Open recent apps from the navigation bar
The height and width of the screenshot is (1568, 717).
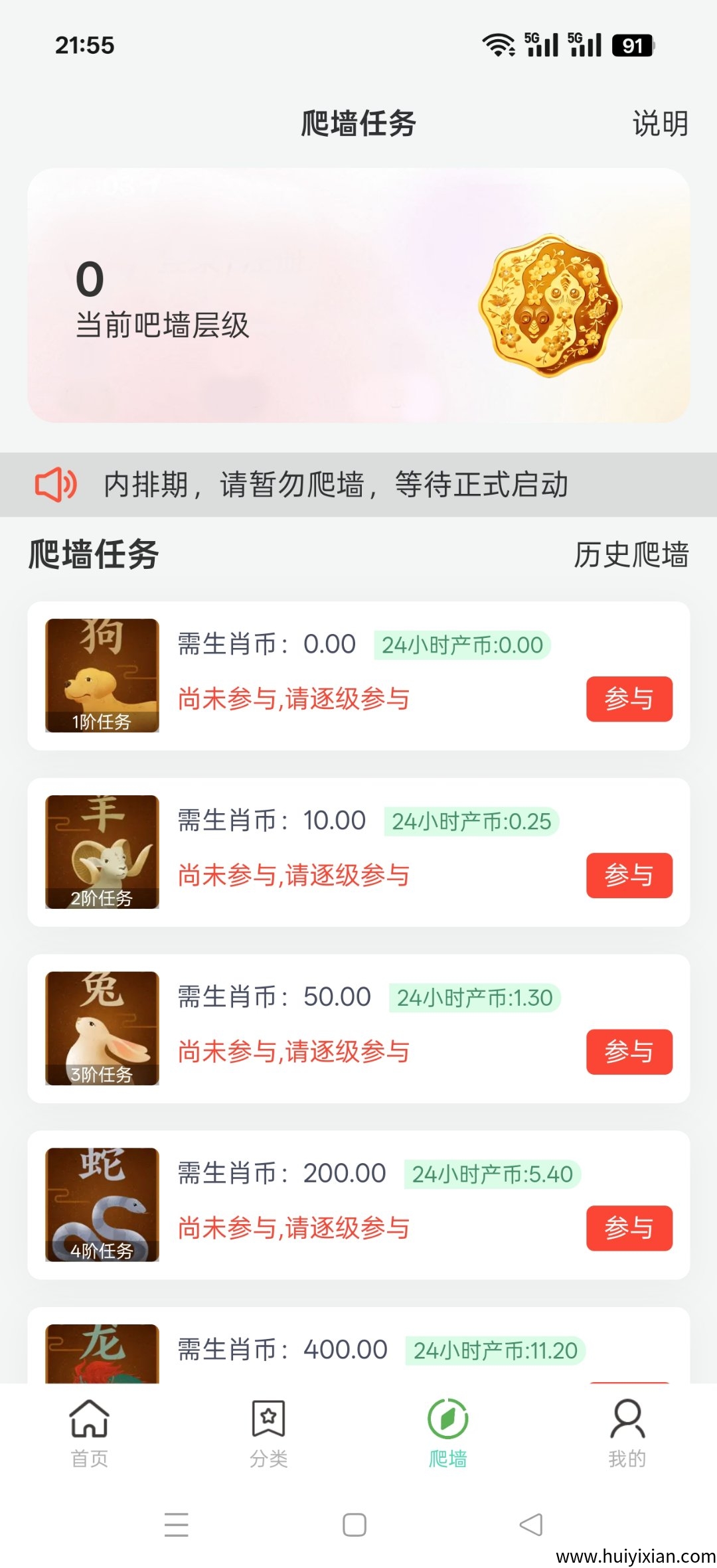pyautogui.click(x=177, y=1525)
